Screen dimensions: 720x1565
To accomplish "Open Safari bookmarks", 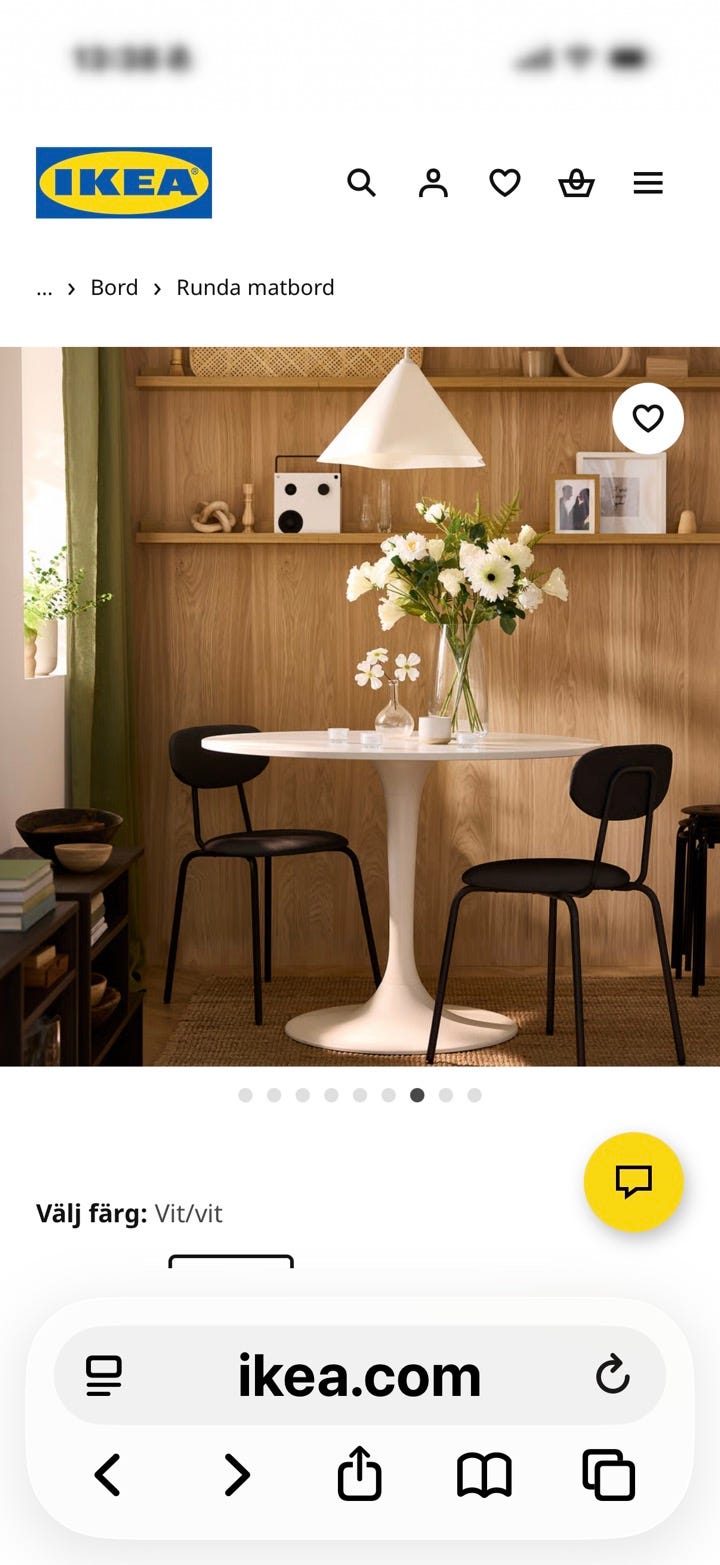I will tap(485, 1474).
